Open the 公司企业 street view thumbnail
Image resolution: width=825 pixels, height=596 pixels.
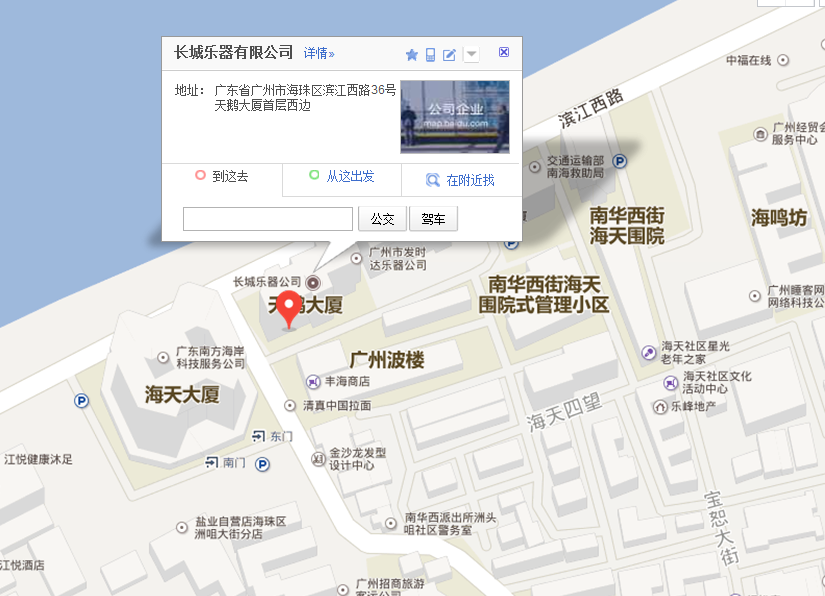point(455,116)
